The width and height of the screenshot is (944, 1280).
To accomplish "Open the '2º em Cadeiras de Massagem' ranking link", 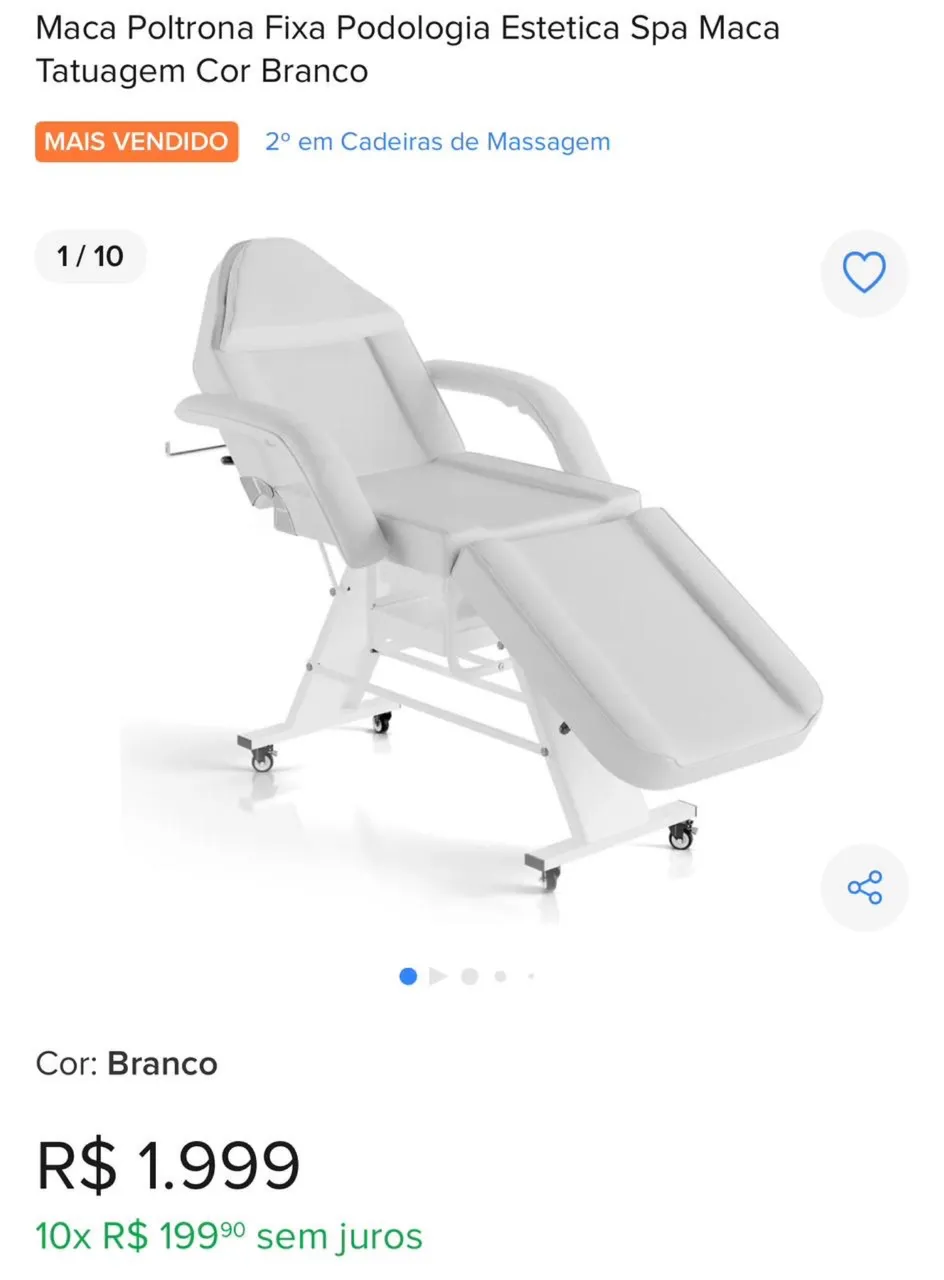I will pos(437,142).
